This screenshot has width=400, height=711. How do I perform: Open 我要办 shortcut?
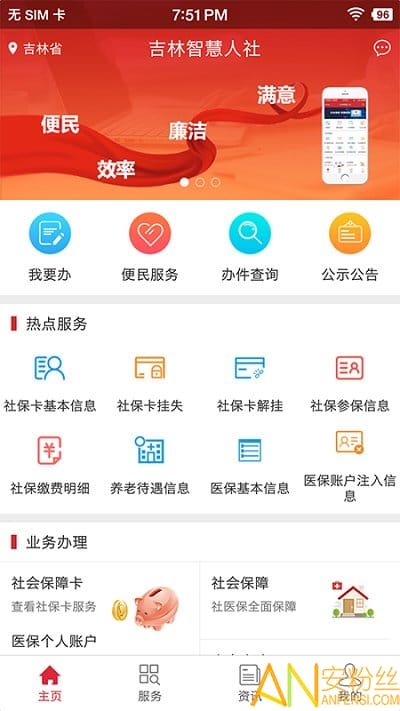click(50, 247)
